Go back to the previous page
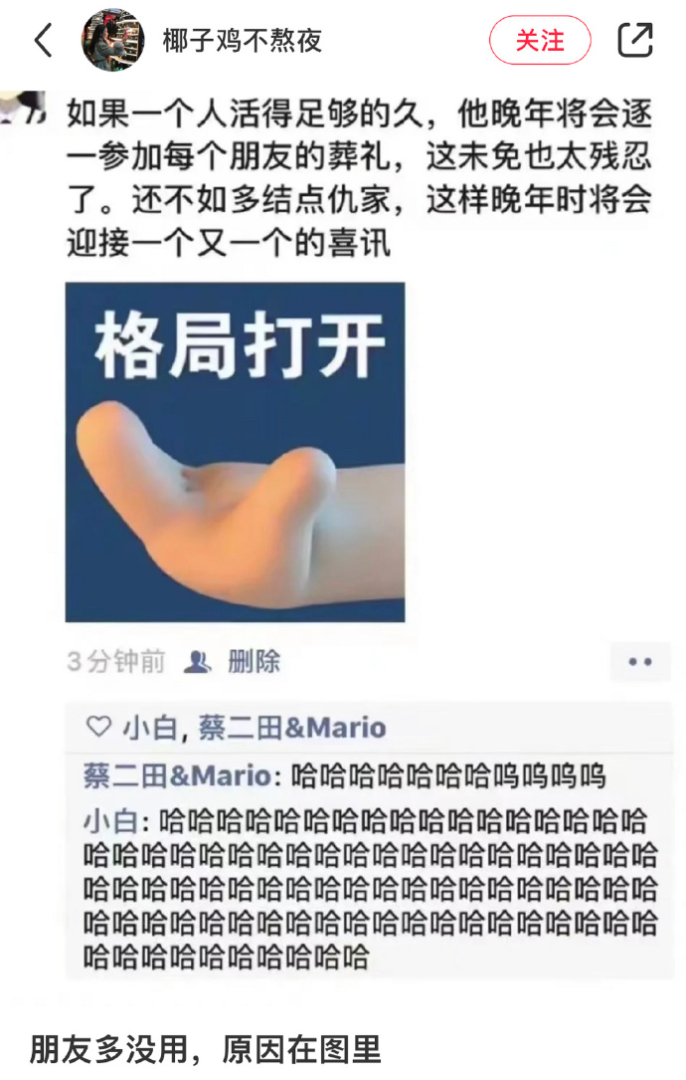This screenshot has width=686, height=1080. (x=43, y=40)
